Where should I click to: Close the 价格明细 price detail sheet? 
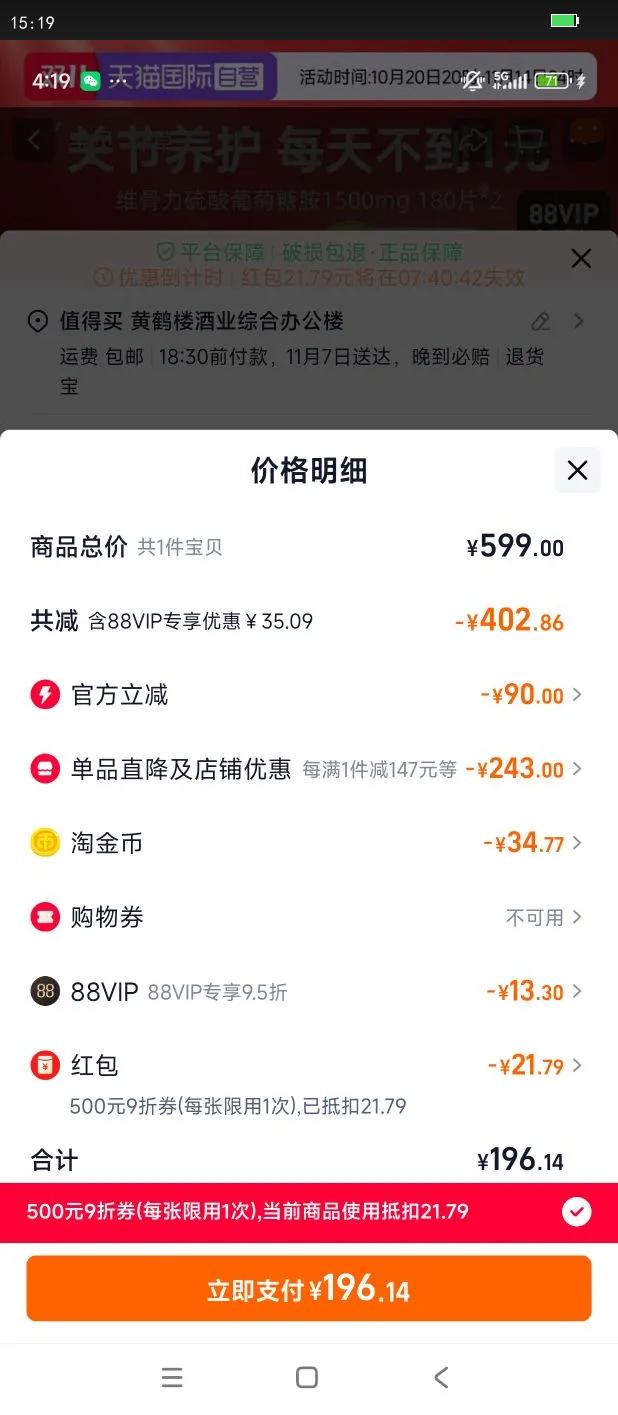pyautogui.click(x=577, y=470)
